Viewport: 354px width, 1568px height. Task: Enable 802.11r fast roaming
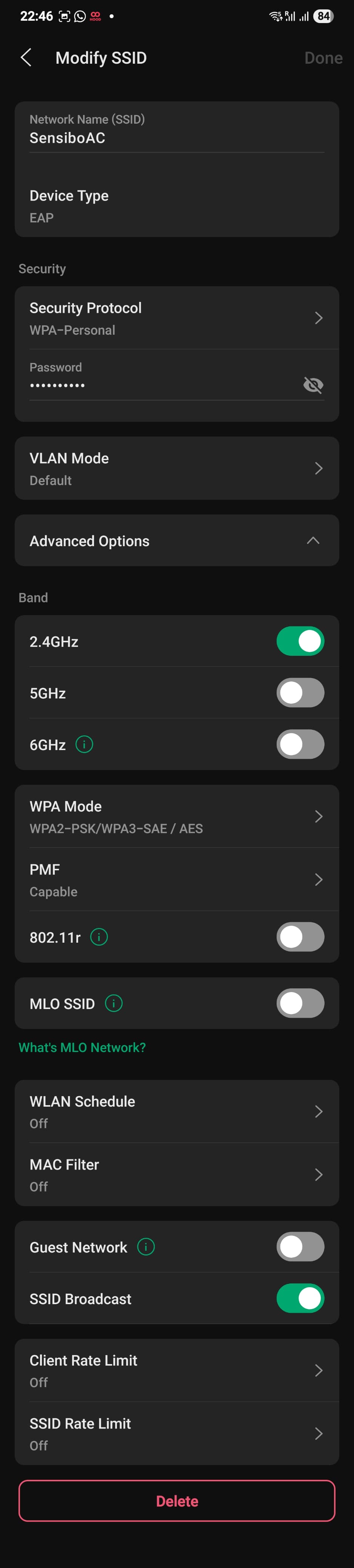point(300,937)
